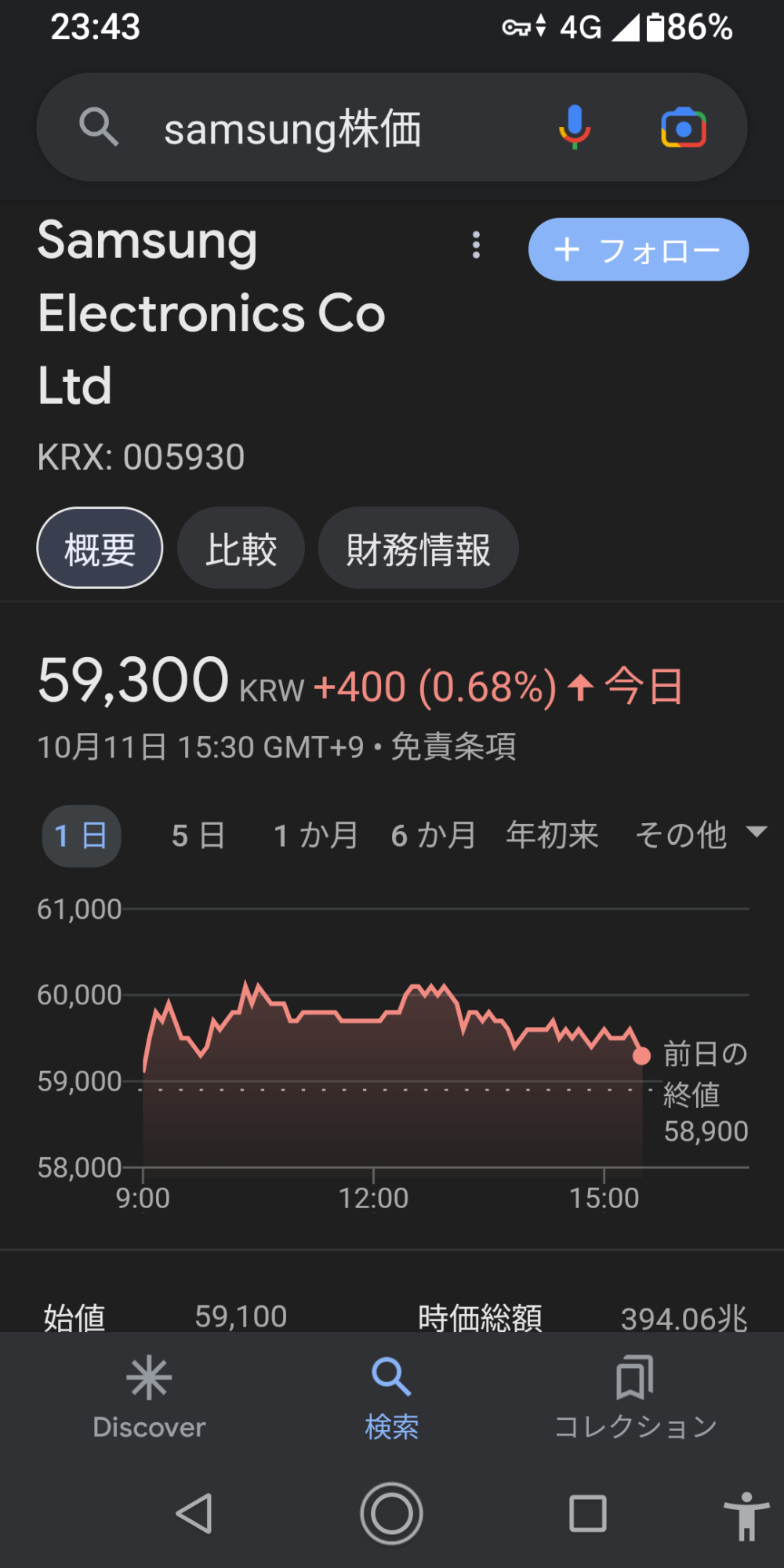Switch chart to 5日 range

(198, 836)
